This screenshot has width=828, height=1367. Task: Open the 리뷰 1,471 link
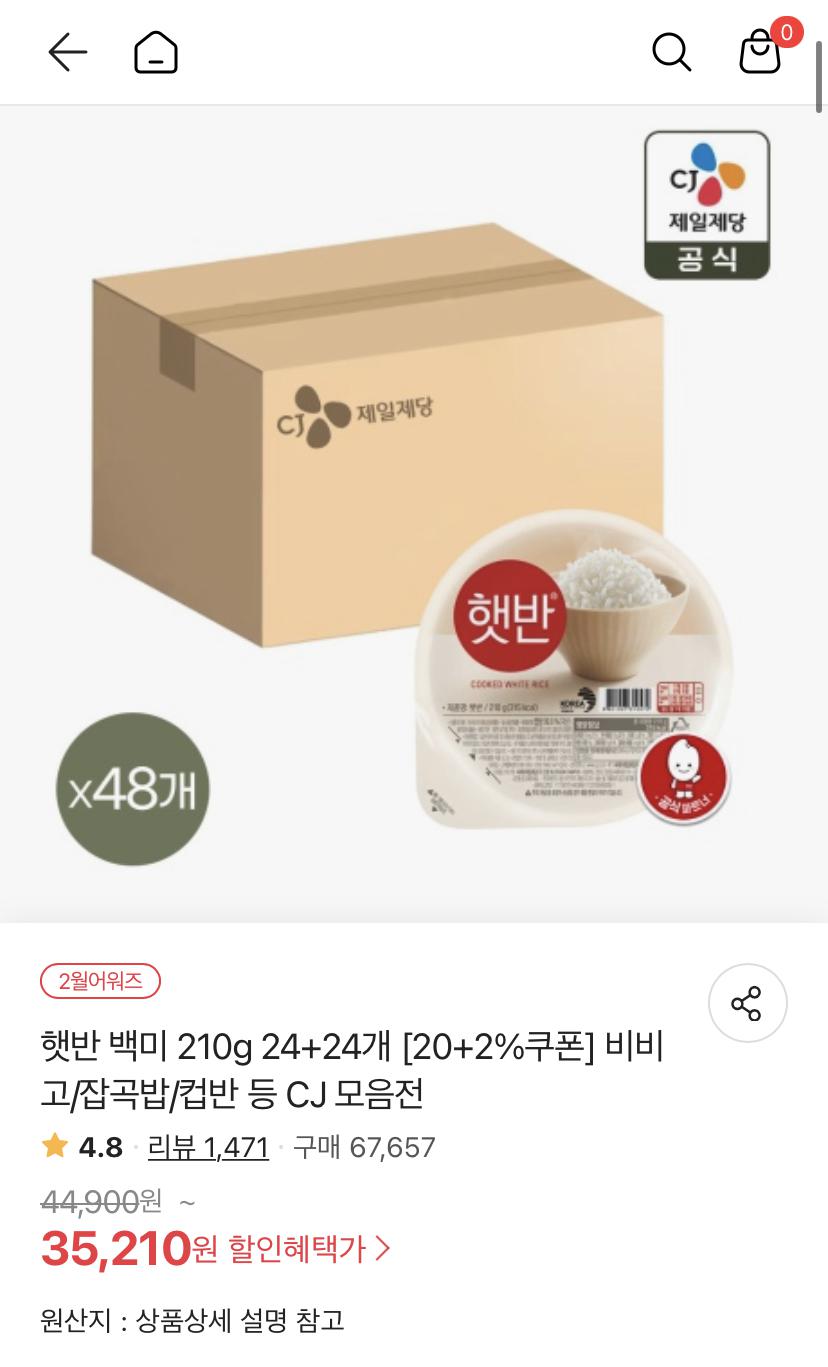coord(208,1147)
